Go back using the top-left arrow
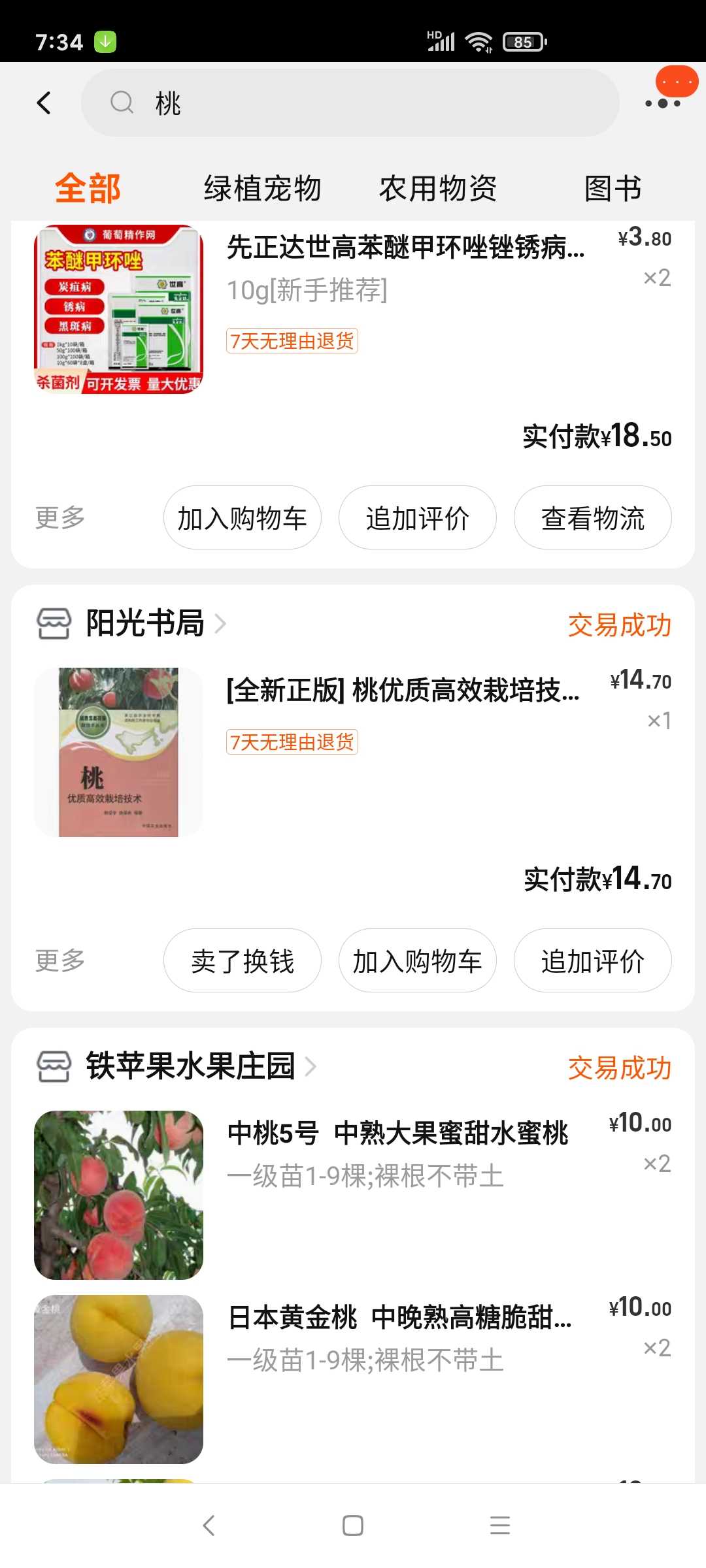 click(x=44, y=103)
